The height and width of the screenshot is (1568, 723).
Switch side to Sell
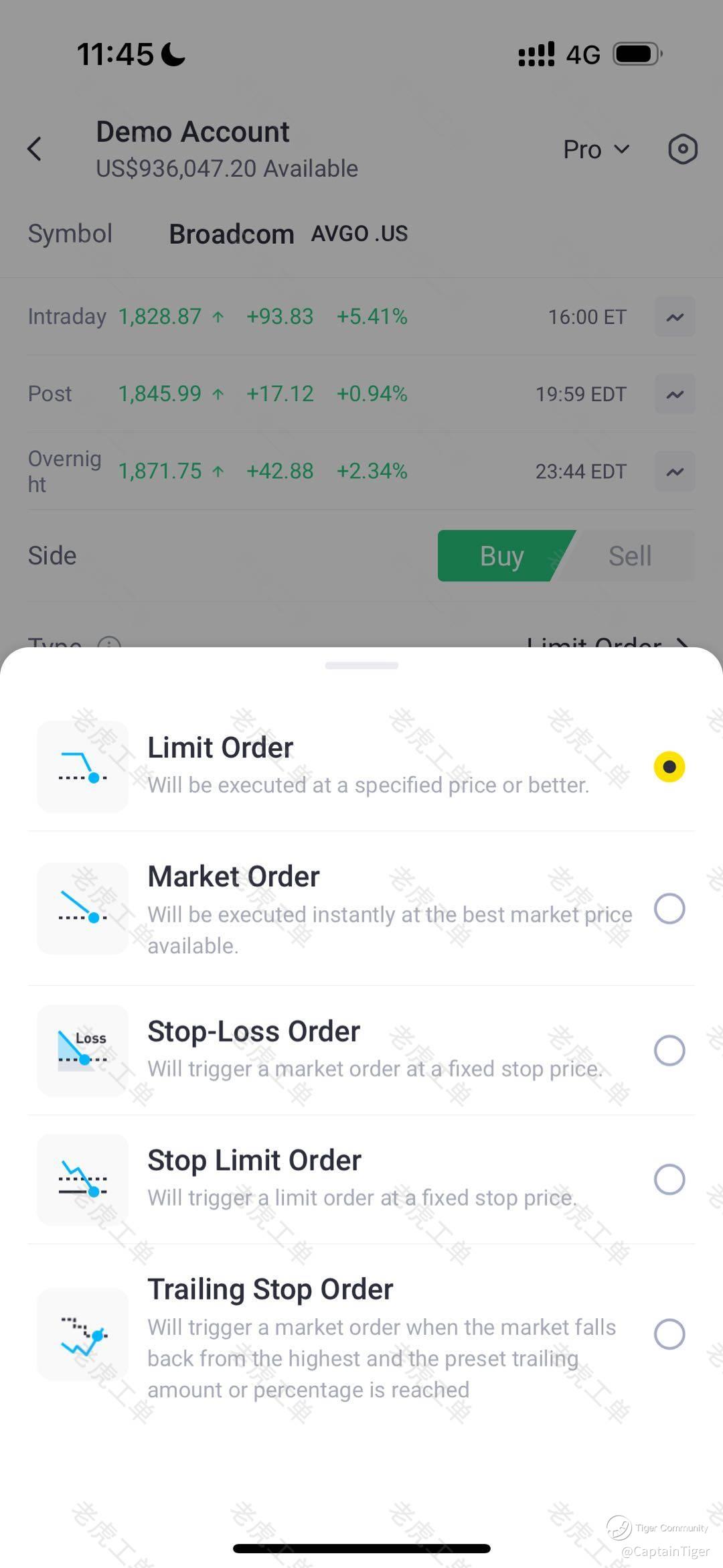pyautogui.click(x=631, y=556)
